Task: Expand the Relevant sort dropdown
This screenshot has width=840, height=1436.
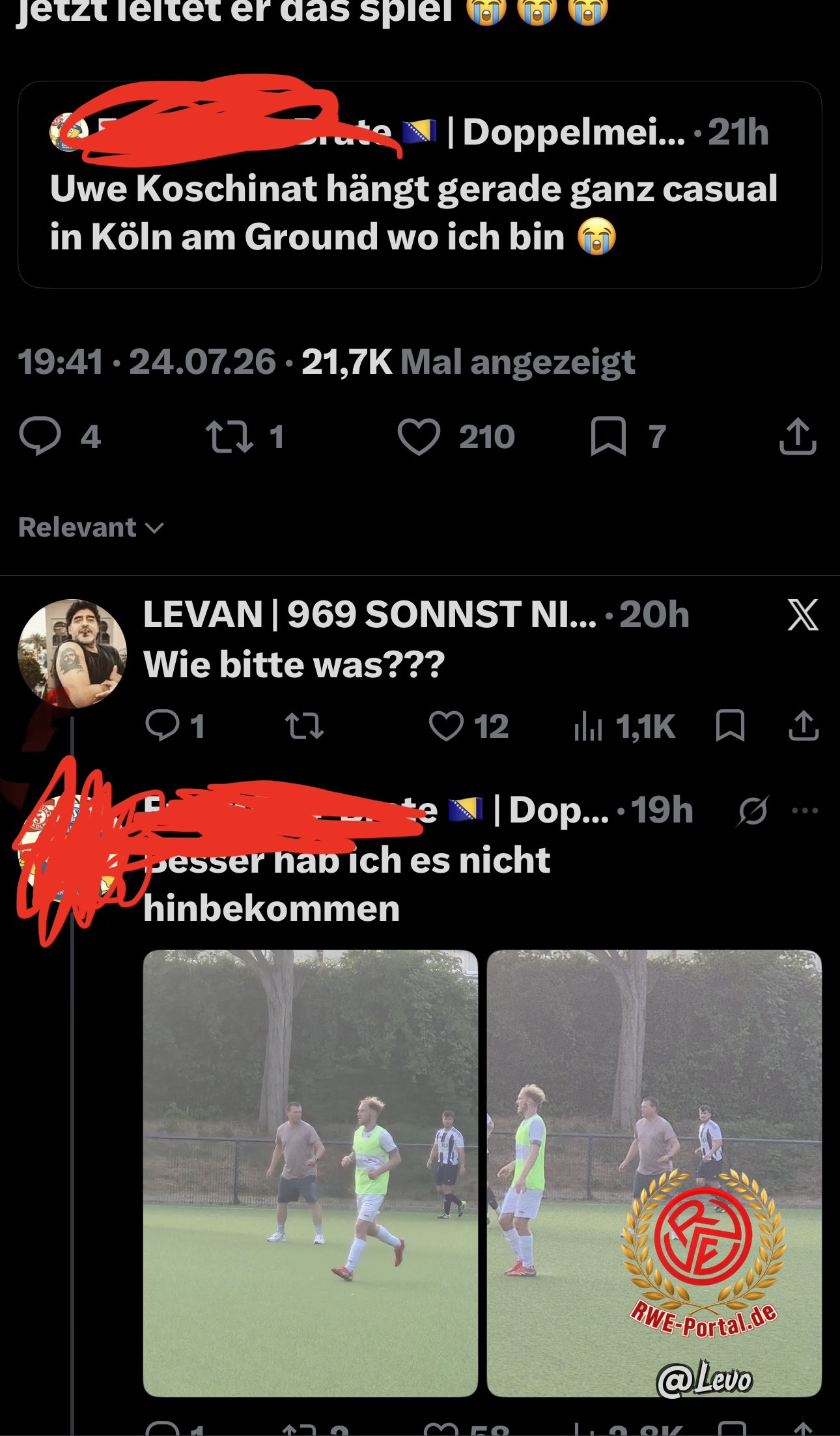Action: (91, 527)
